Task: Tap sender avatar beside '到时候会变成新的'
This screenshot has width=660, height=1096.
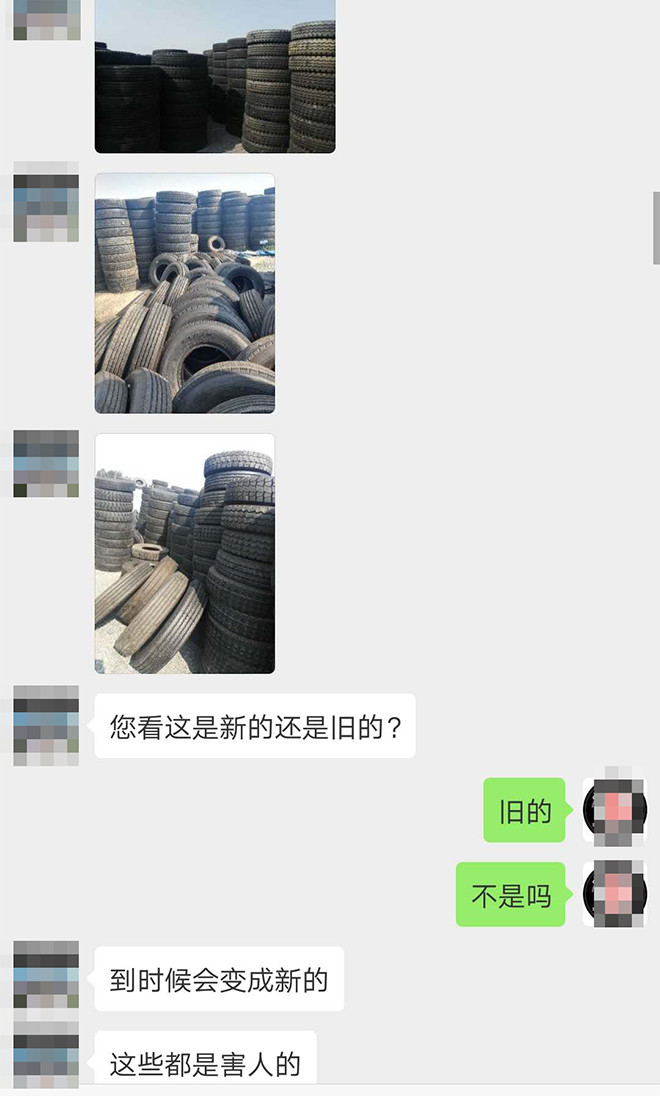Action: (46, 978)
